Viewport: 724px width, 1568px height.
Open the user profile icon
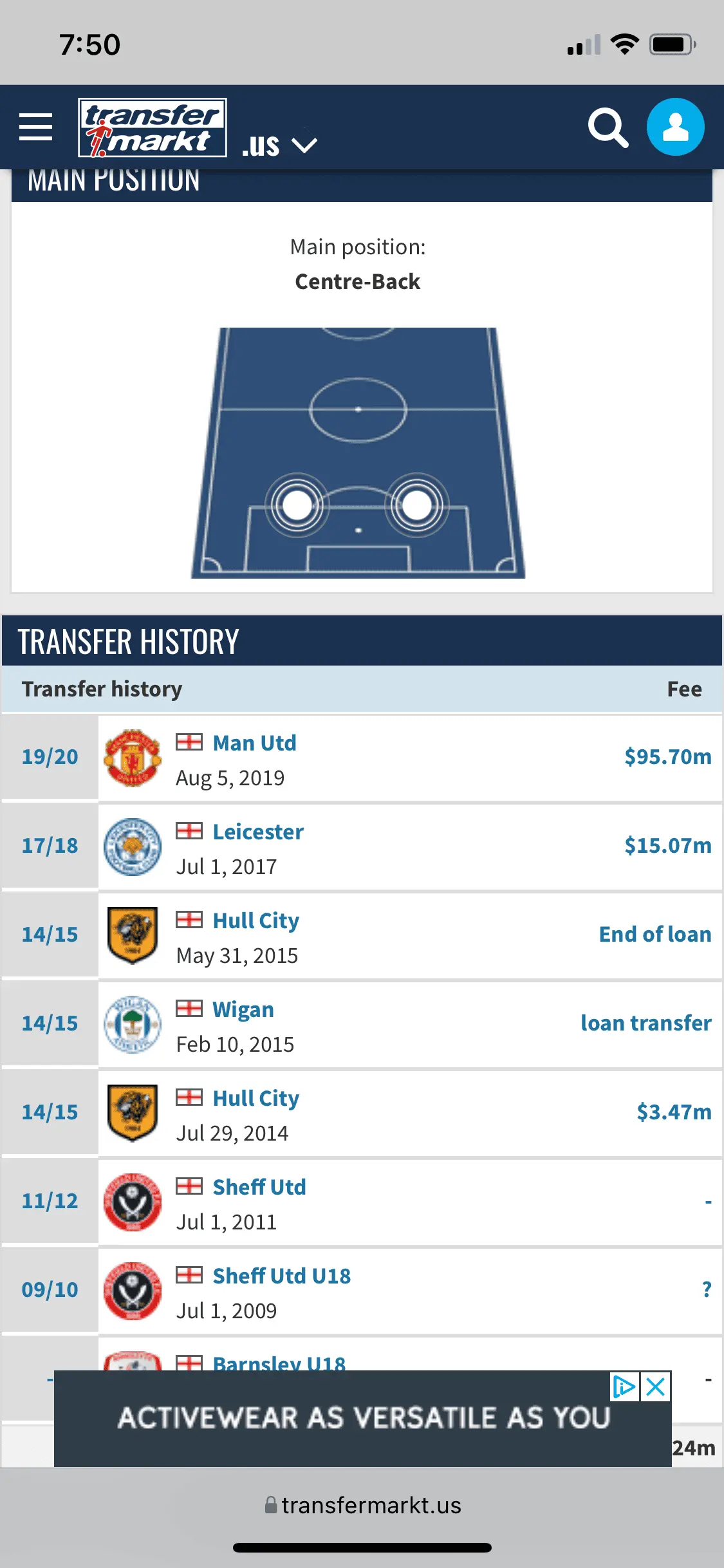675,127
